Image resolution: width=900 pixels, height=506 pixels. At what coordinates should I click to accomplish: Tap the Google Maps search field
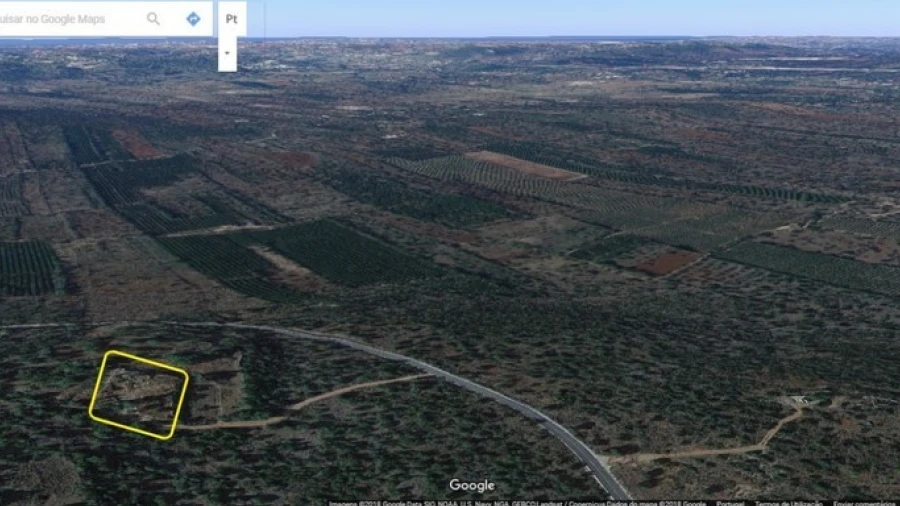[x=65, y=19]
